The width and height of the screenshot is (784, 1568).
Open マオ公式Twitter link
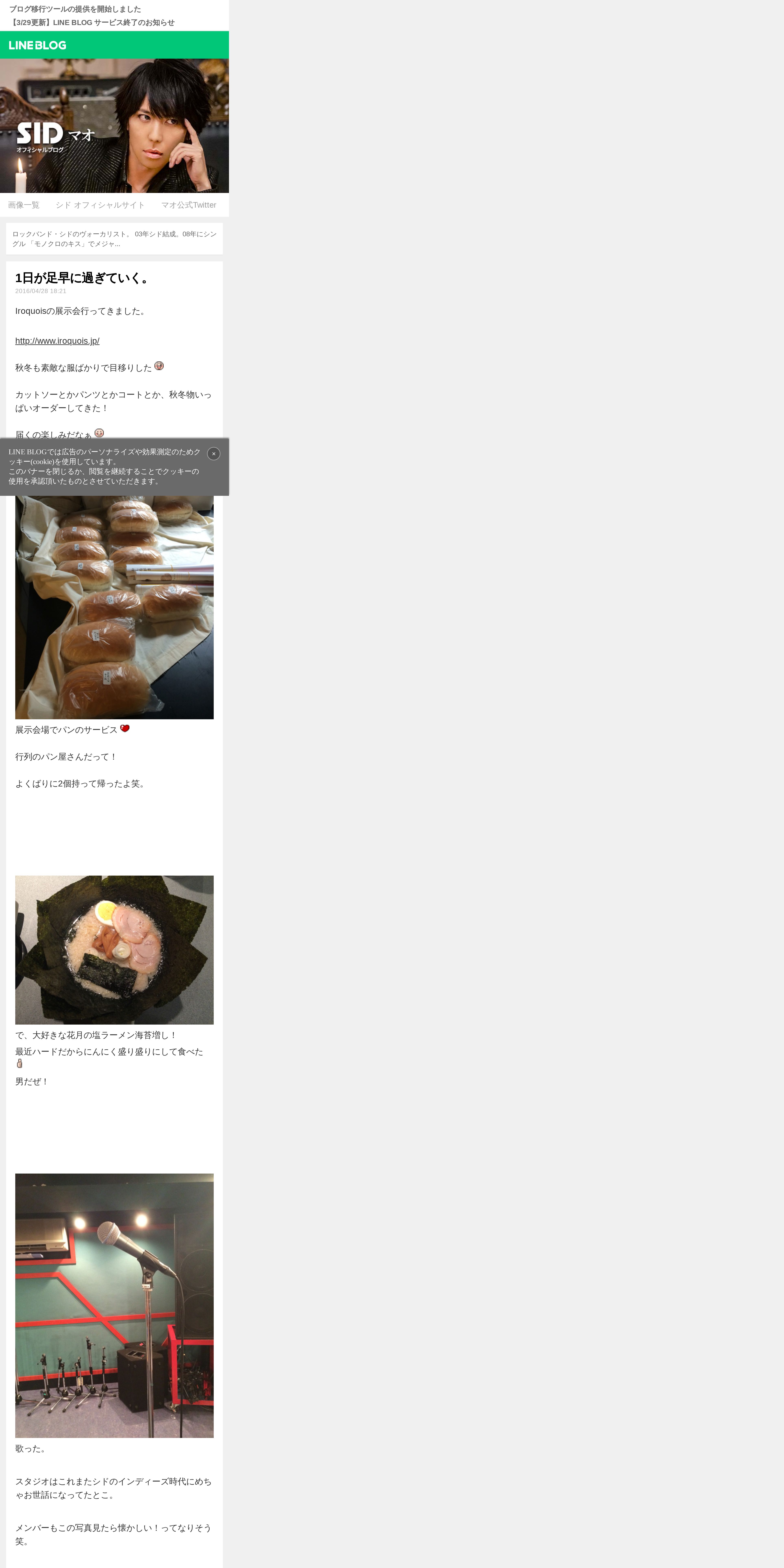pos(189,205)
